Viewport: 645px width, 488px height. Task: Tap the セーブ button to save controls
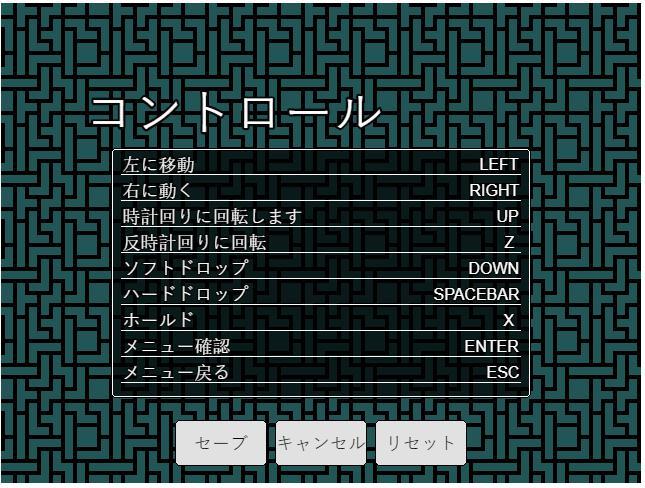[x=221, y=443]
